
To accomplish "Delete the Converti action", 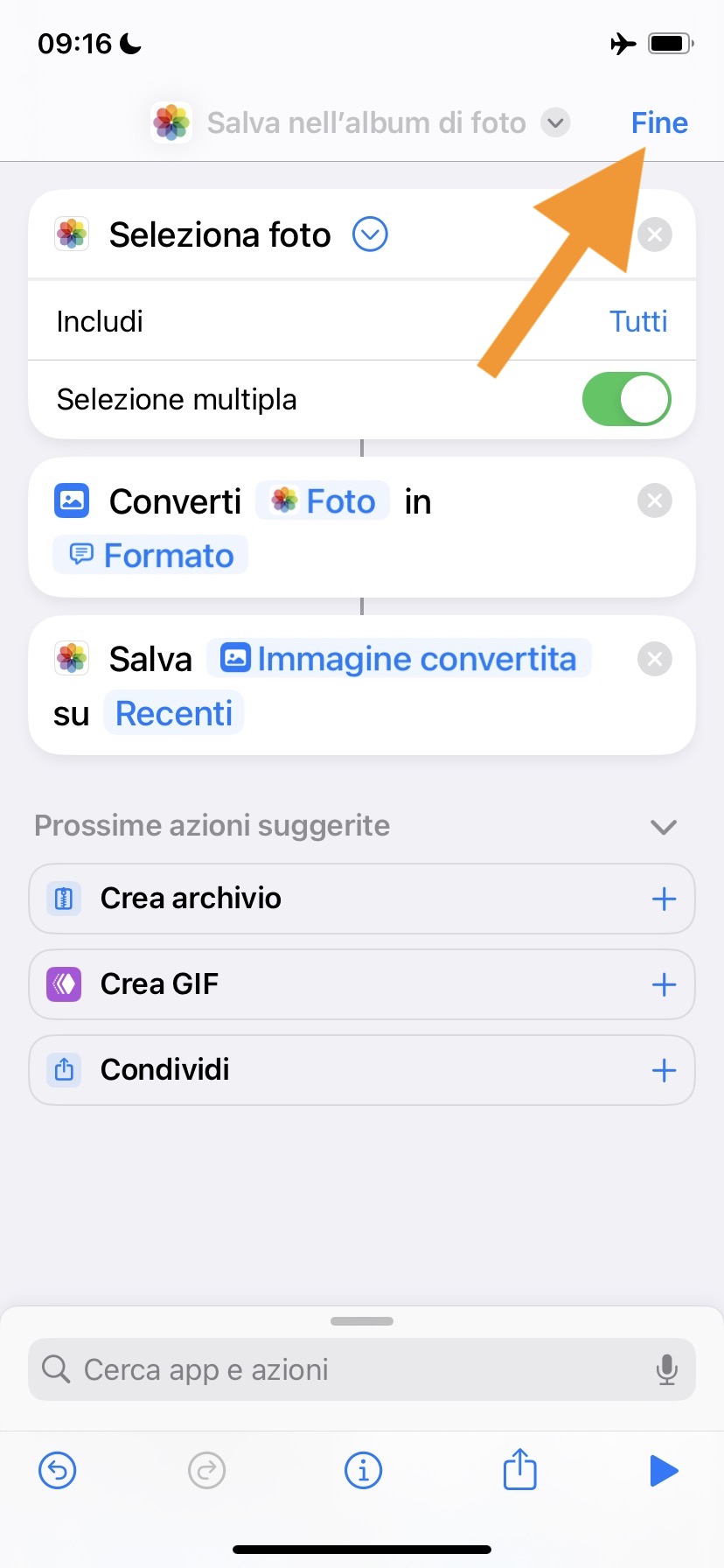I will click(654, 501).
